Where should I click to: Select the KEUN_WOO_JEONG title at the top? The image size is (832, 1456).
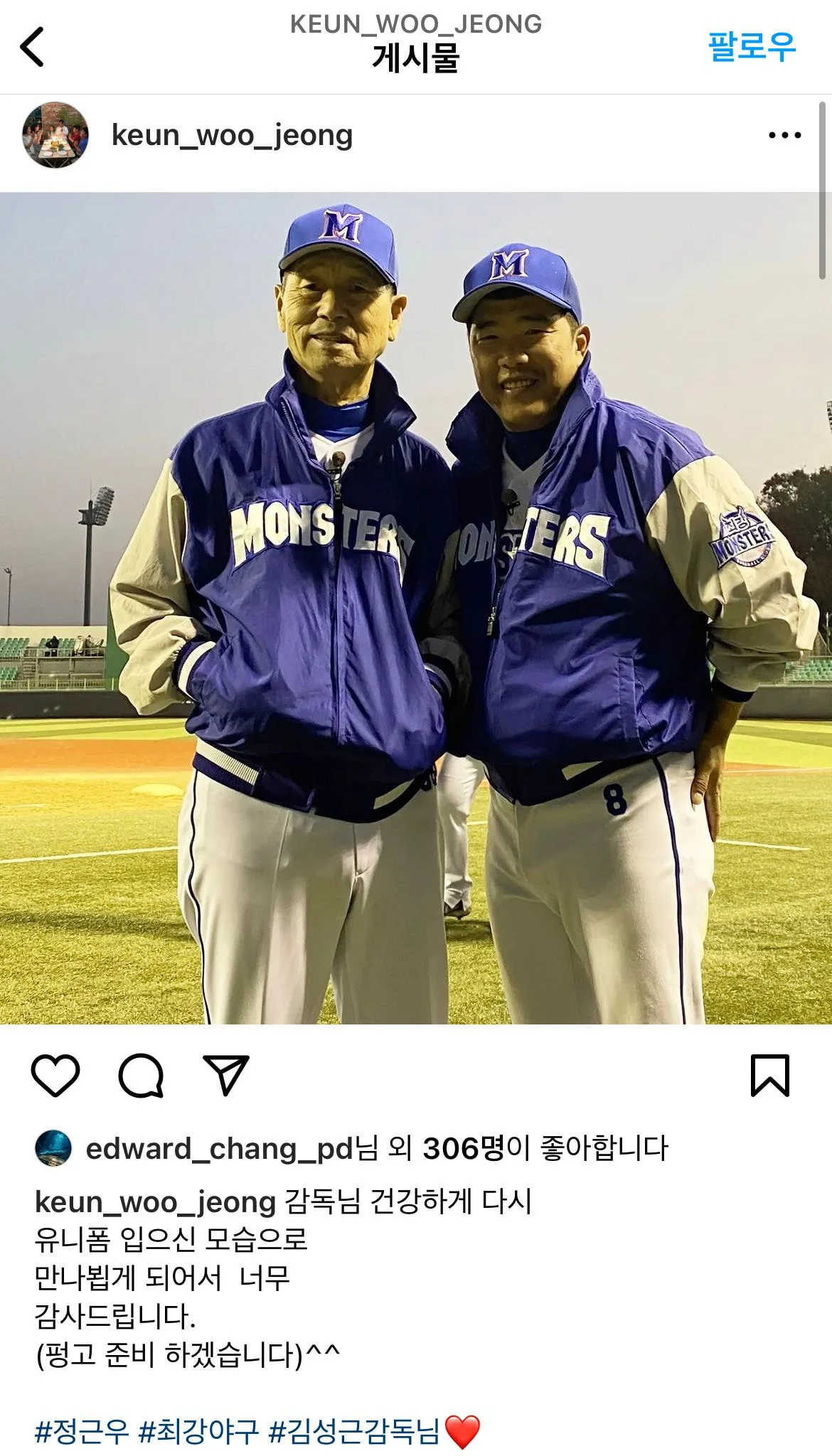[416, 24]
